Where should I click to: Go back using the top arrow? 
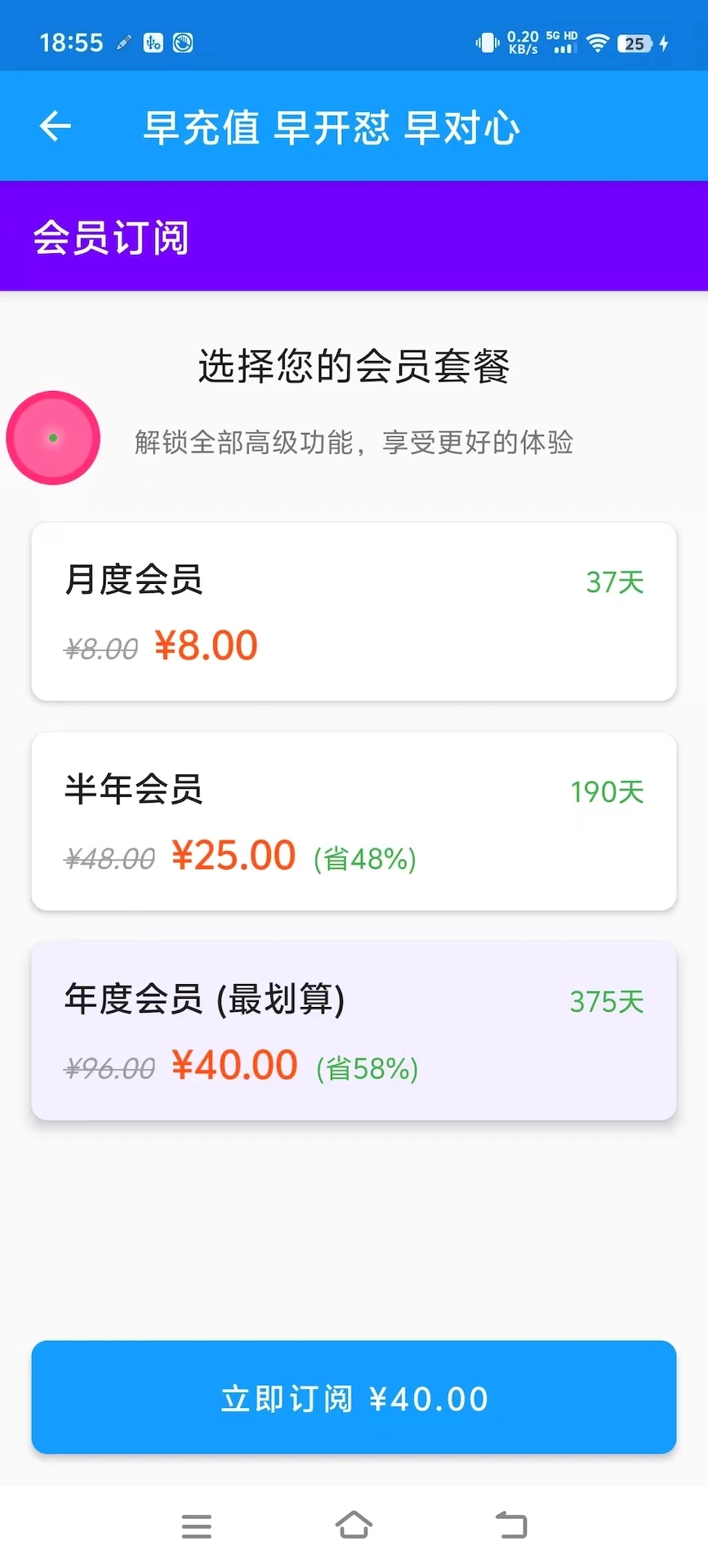pyautogui.click(x=56, y=127)
